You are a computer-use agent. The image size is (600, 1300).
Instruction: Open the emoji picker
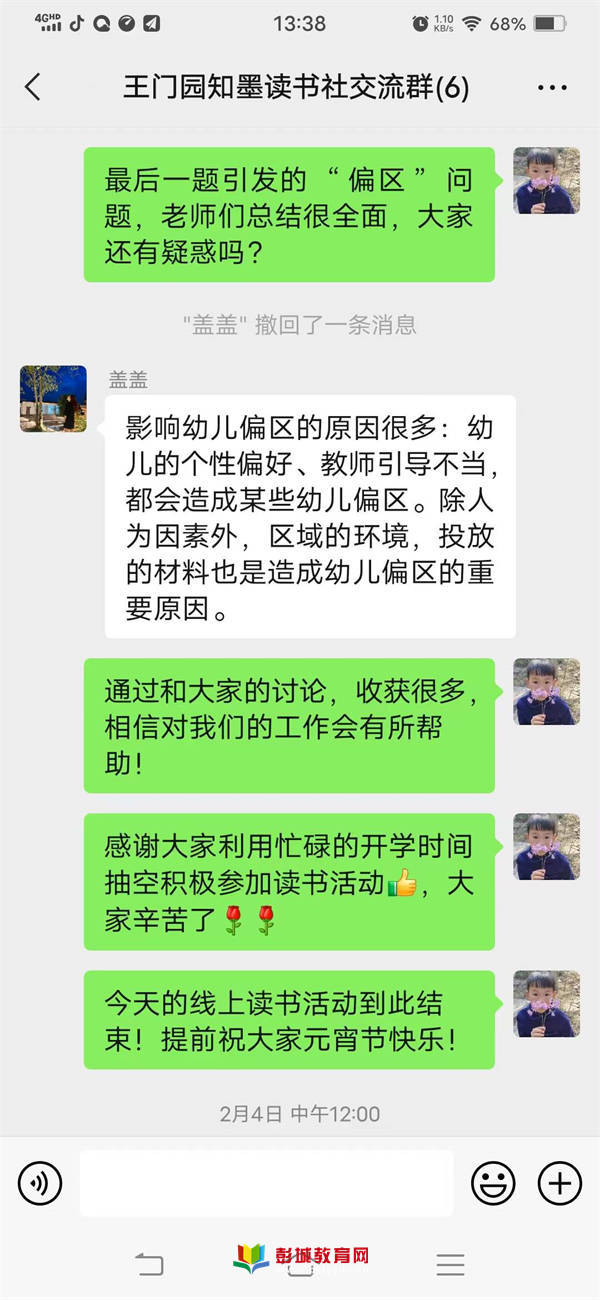tap(493, 1184)
